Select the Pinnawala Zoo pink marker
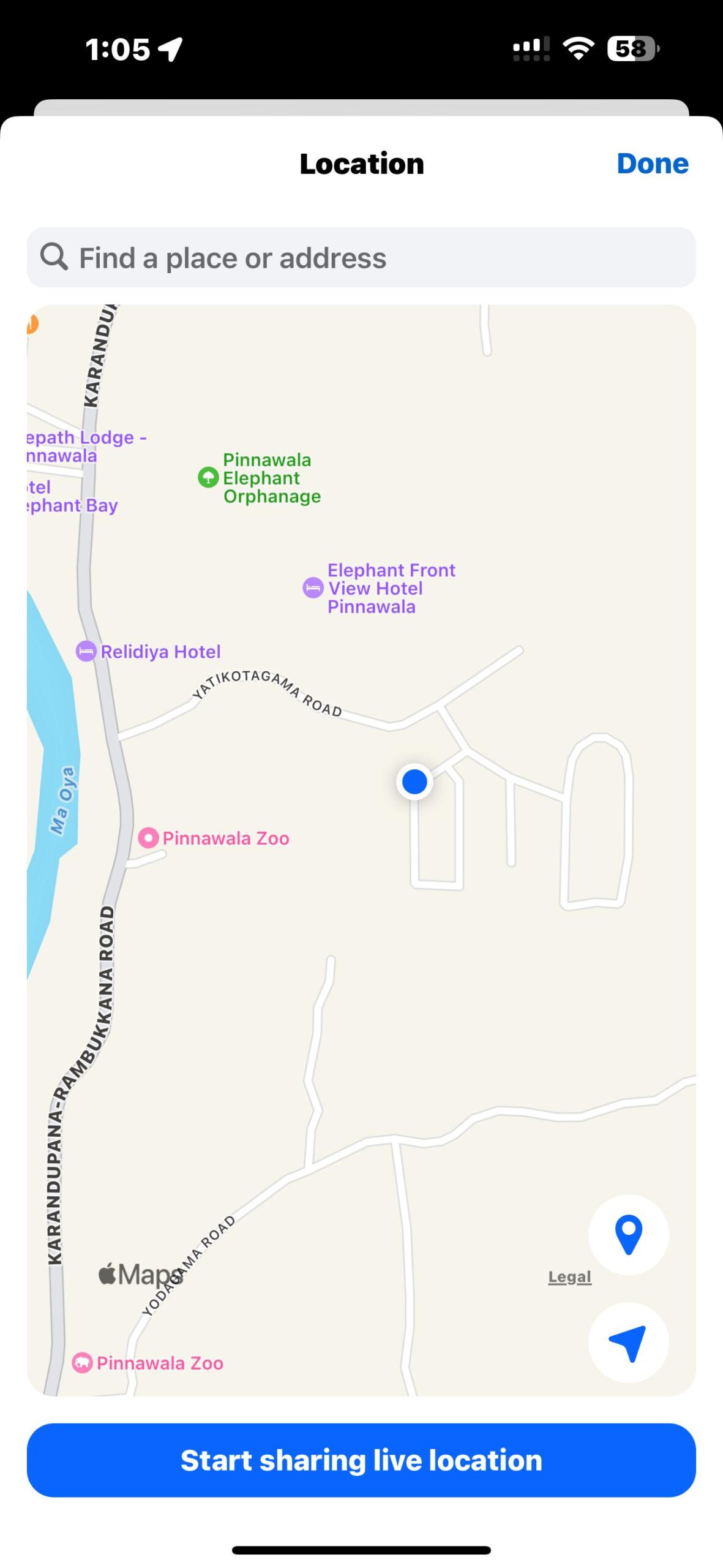 pos(149,837)
